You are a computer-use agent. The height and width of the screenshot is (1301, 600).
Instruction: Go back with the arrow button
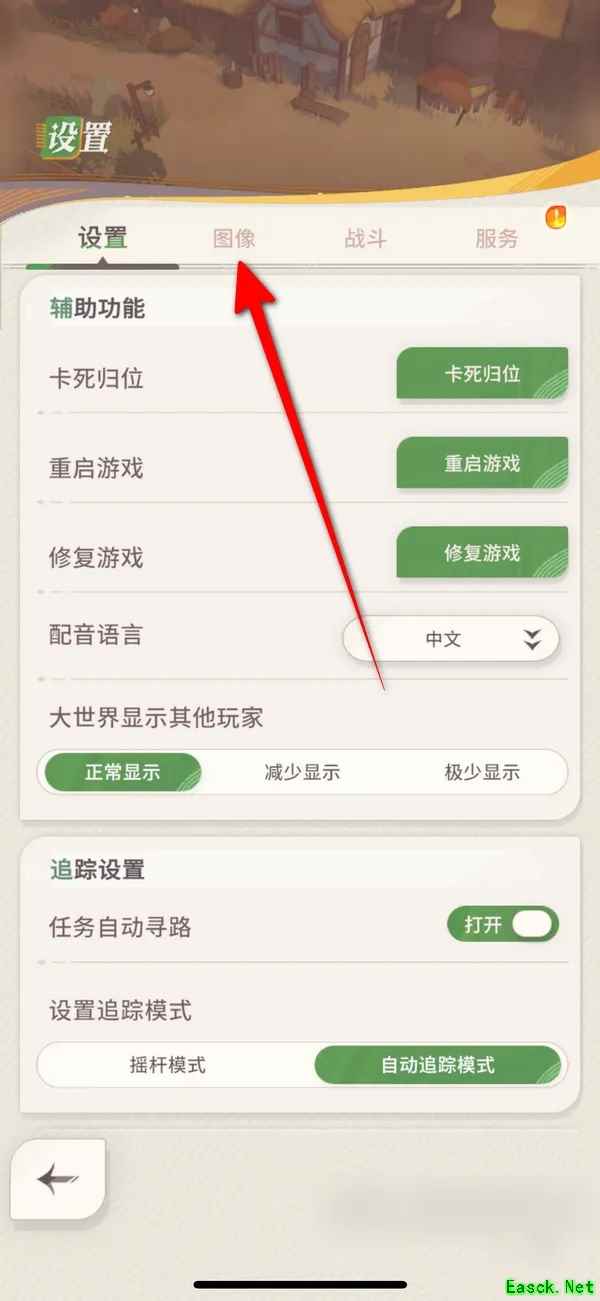coord(58,1179)
